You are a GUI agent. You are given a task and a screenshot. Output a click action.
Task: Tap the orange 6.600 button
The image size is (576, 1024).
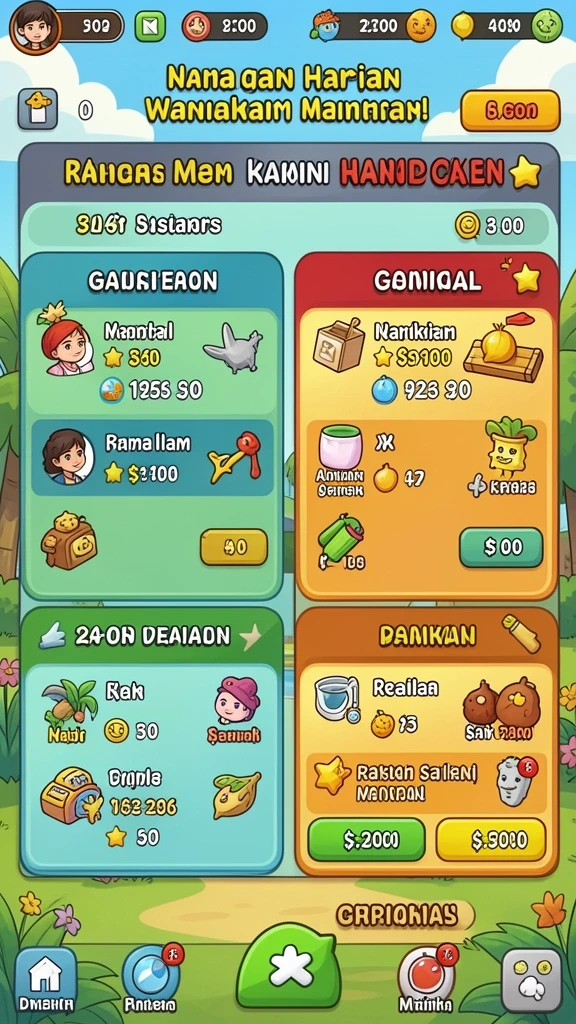coord(510,110)
